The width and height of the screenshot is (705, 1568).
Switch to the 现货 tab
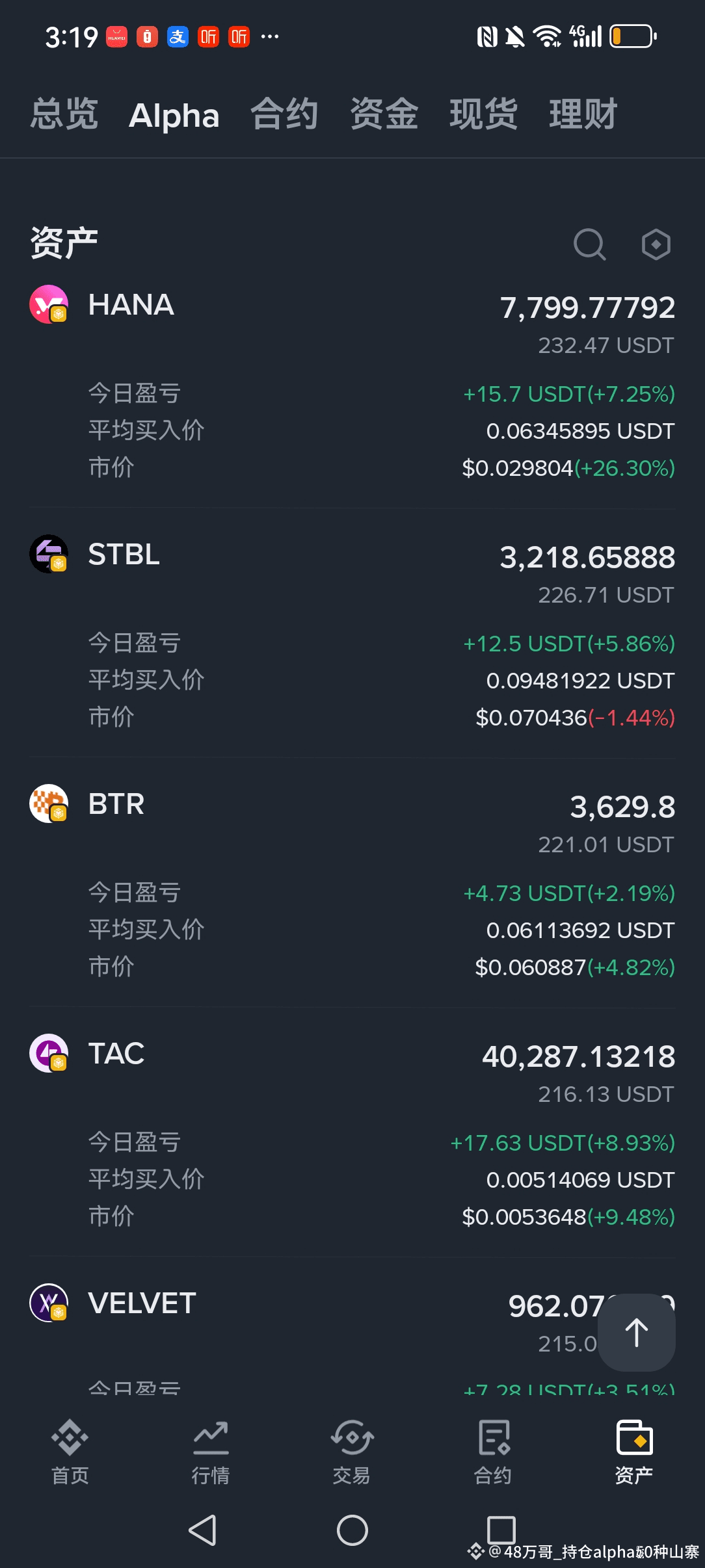pyautogui.click(x=483, y=114)
